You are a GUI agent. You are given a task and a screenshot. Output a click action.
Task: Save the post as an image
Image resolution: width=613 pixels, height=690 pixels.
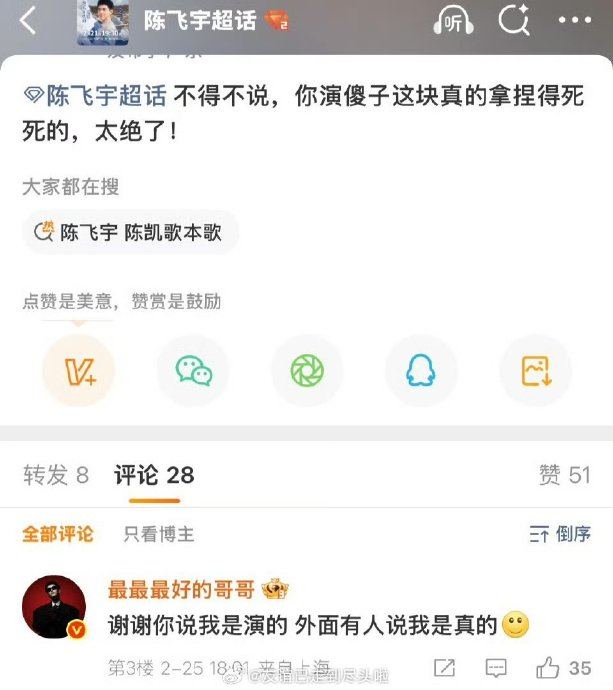(536, 371)
